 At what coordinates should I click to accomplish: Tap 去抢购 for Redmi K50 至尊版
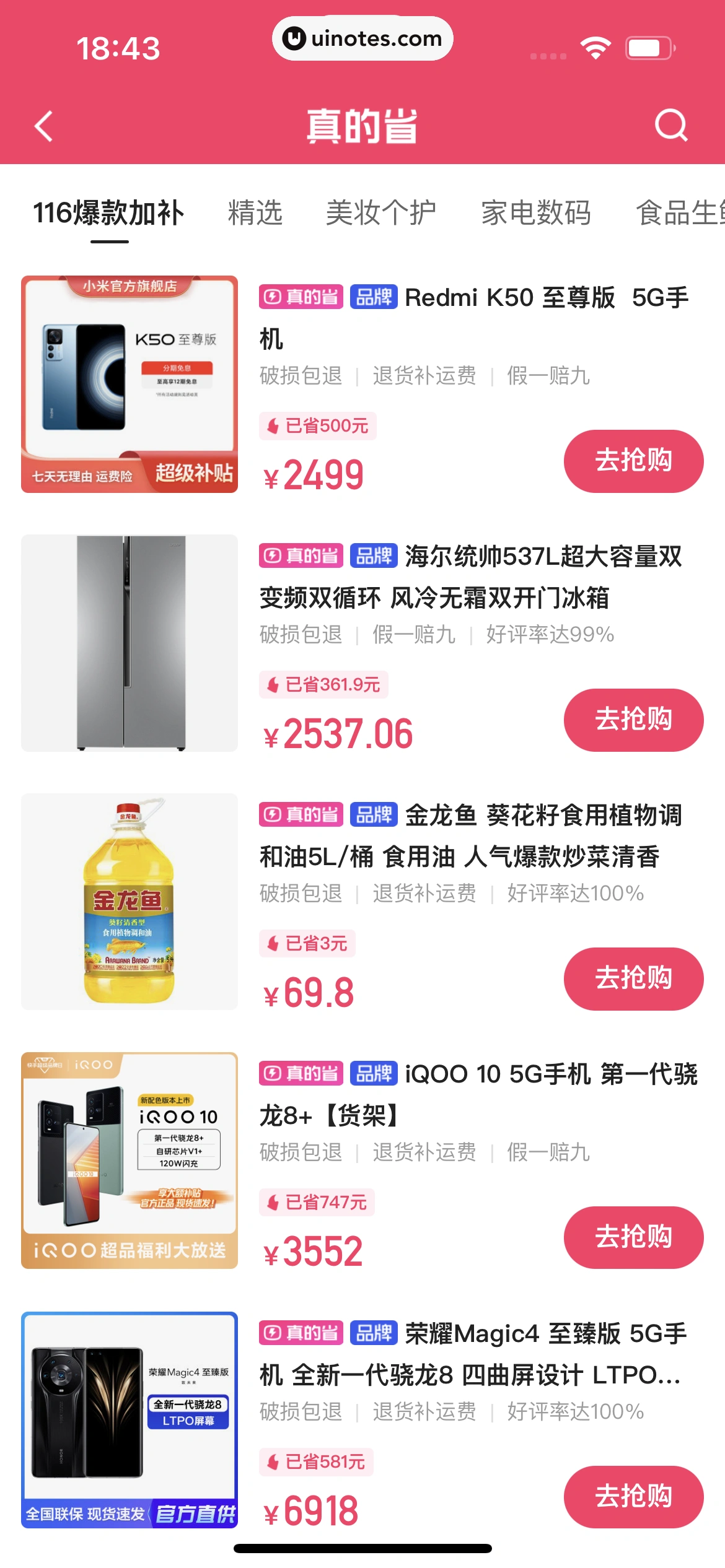(x=633, y=461)
